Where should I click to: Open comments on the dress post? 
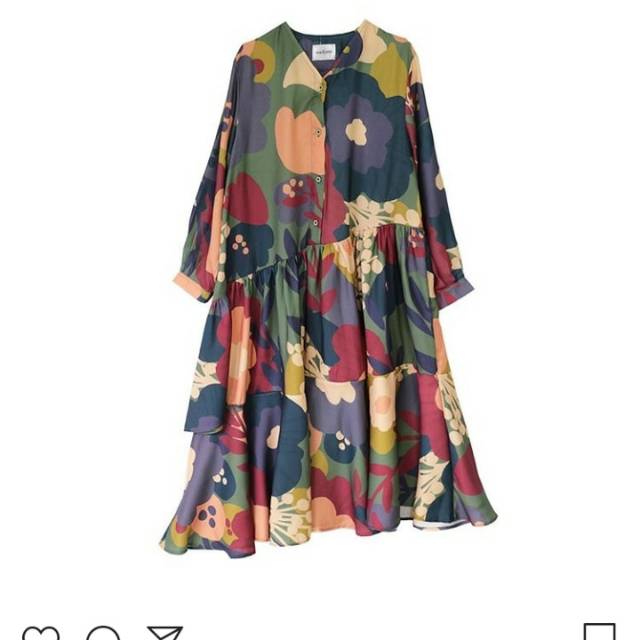click(103, 632)
